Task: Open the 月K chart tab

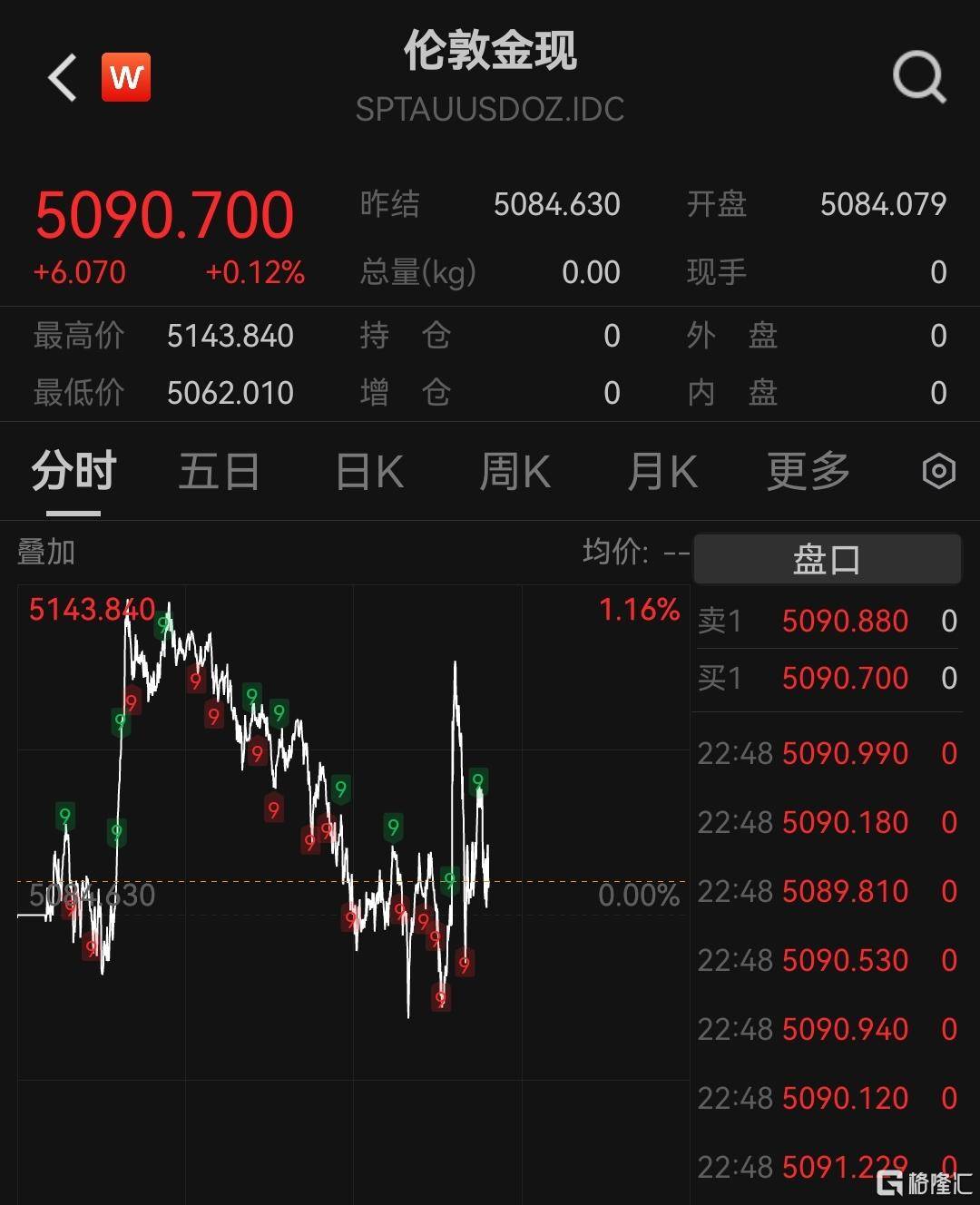Action: pos(662,472)
